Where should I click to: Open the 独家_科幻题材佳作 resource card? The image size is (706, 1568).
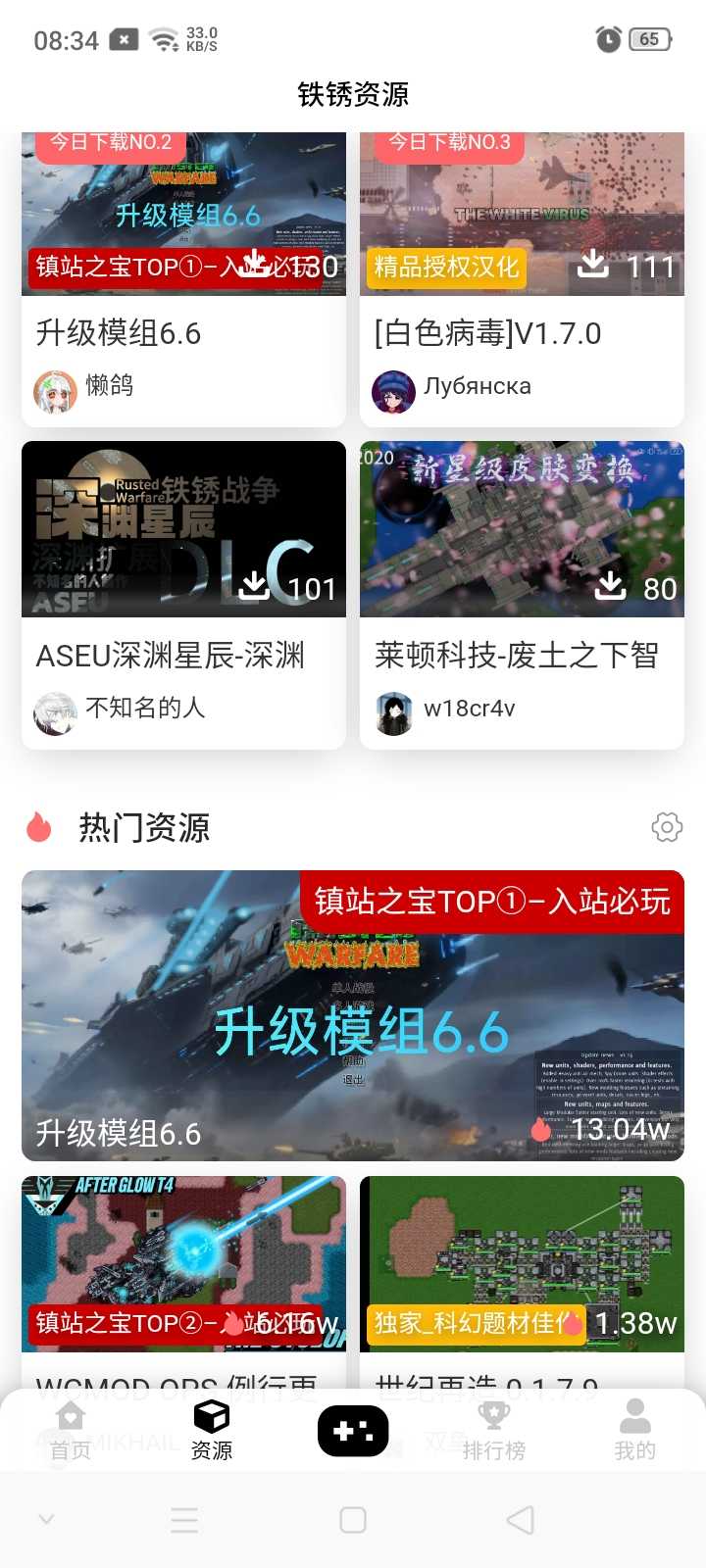tap(522, 1264)
